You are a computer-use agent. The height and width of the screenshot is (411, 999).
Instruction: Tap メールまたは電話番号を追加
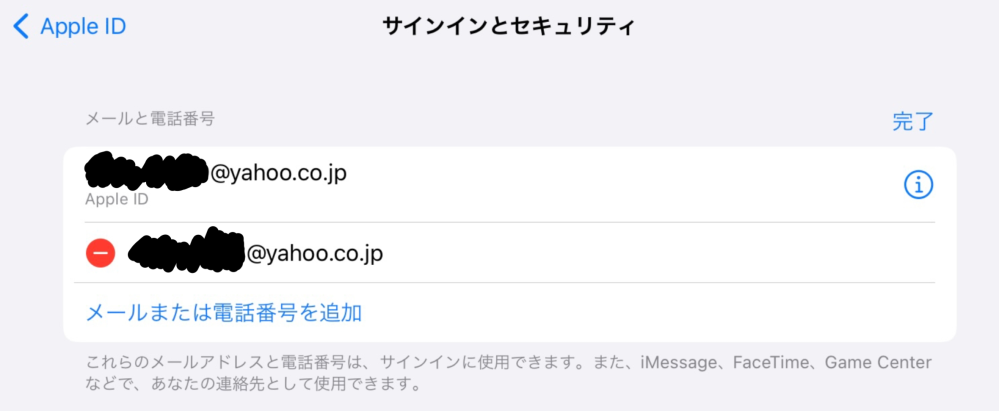pyautogui.click(x=224, y=313)
